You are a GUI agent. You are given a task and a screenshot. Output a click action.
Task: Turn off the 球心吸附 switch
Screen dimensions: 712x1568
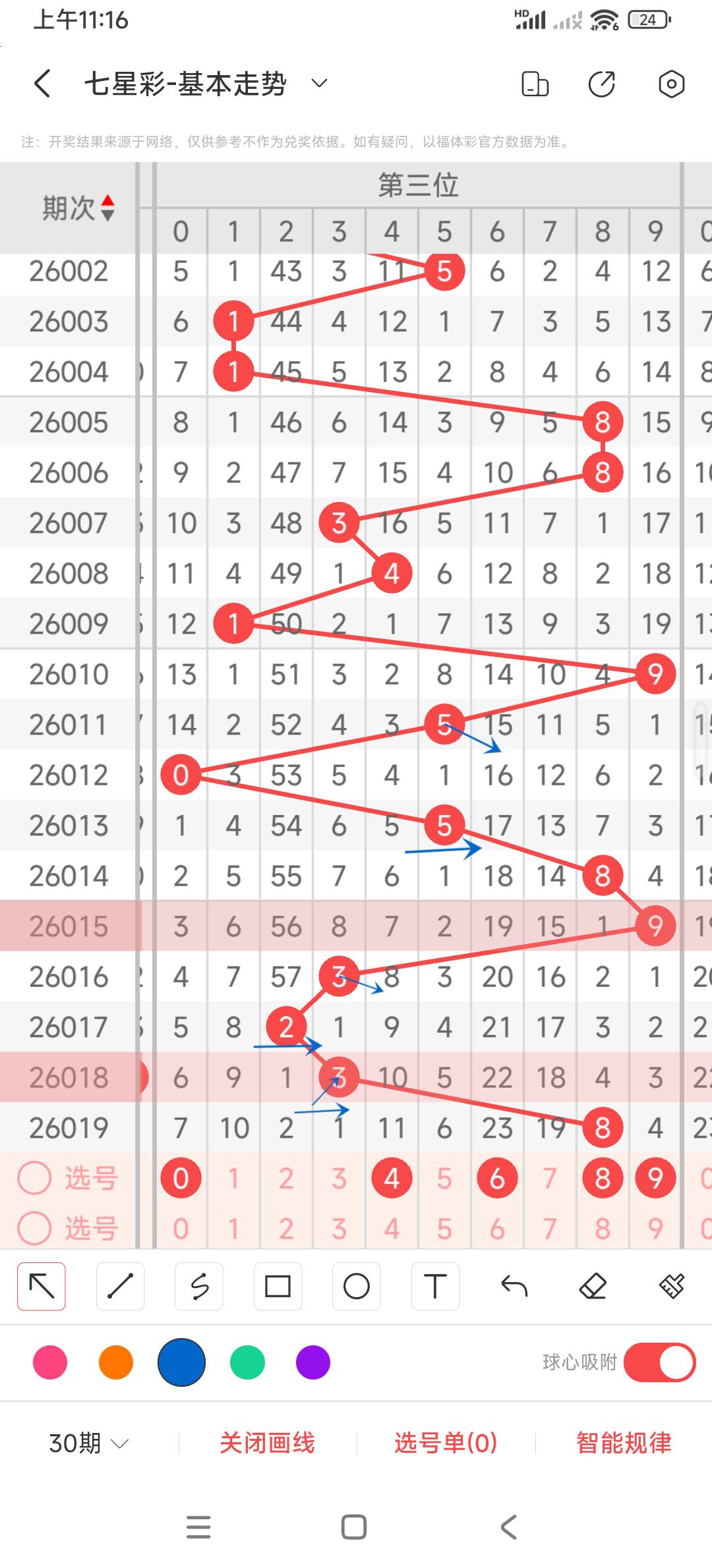coord(659,1362)
